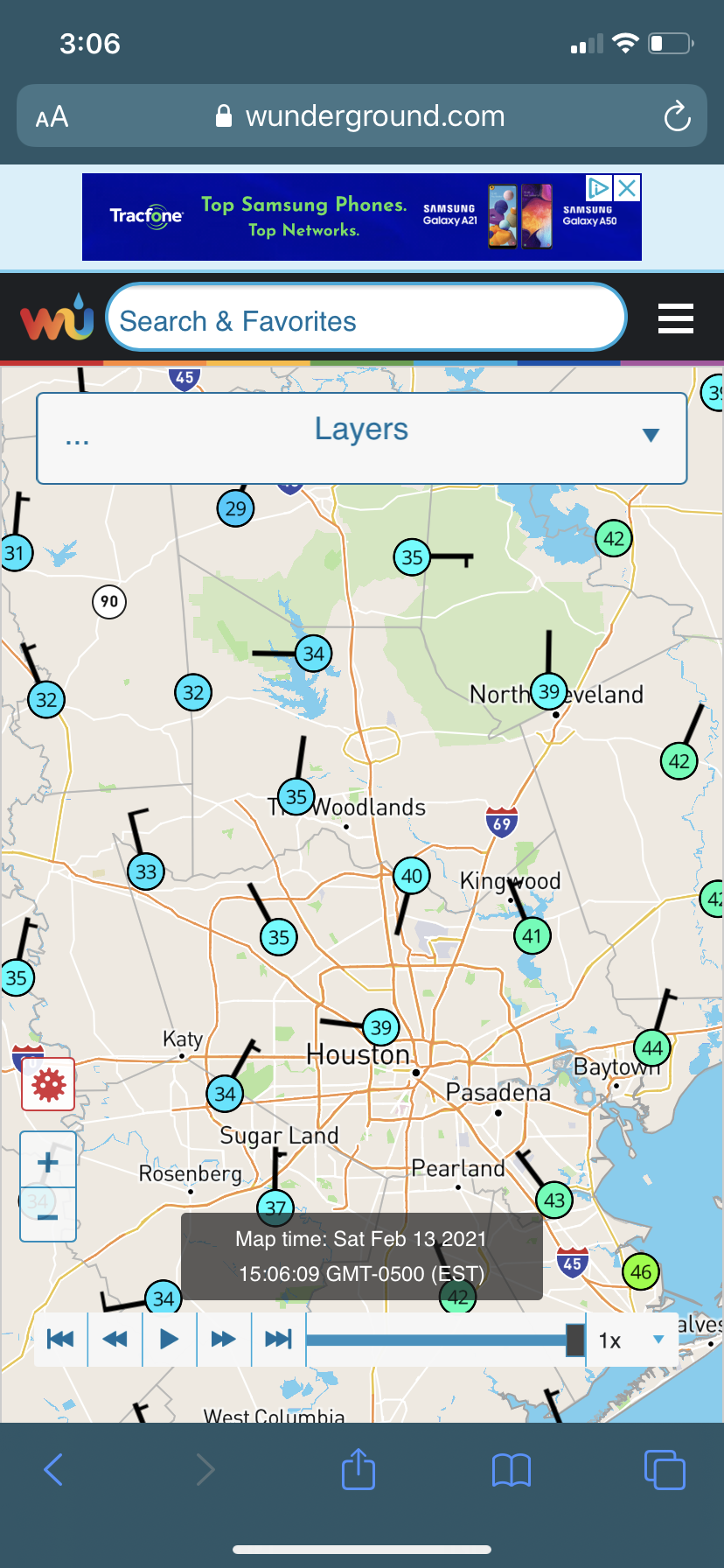Screen dimensions: 724x1568
Task: Share this page from Safari toolbar
Action: tap(359, 1469)
